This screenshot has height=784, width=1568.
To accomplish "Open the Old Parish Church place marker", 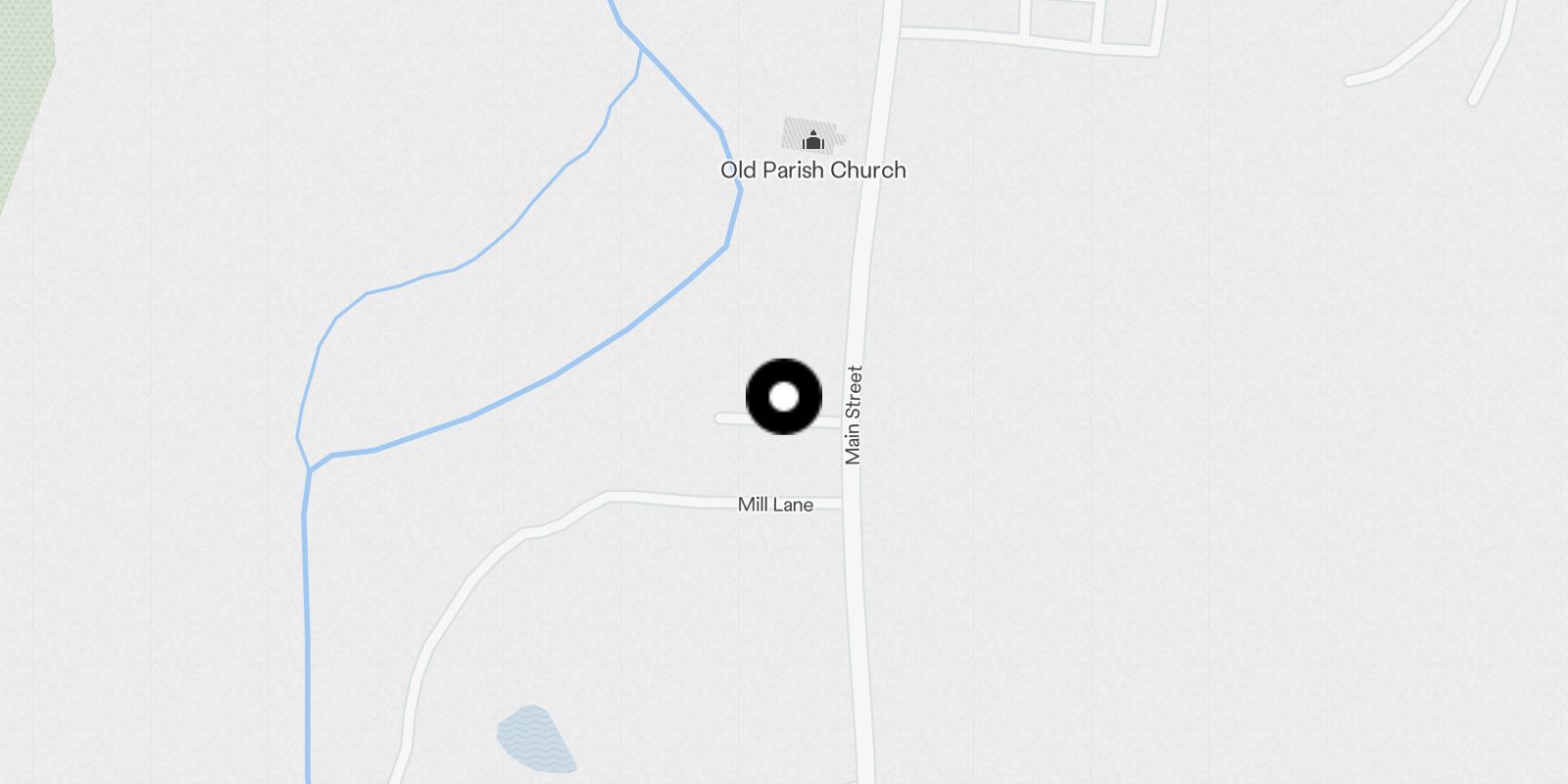I will pyautogui.click(x=812, y=141).
